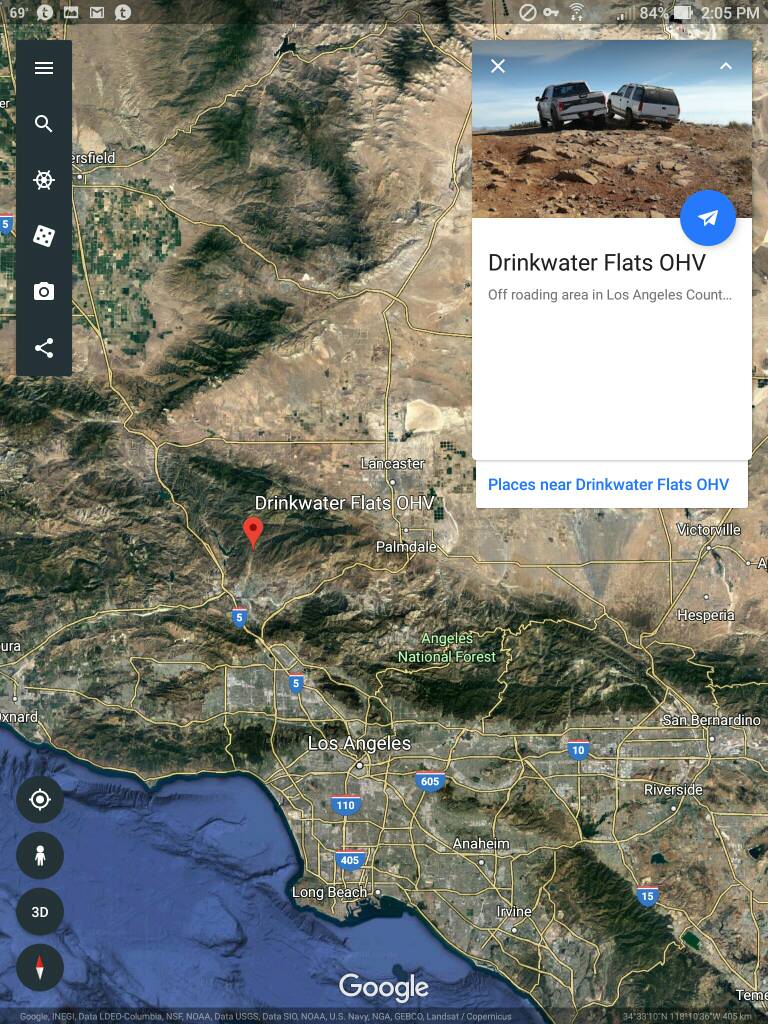Image resolution: width=768 pixels, height=1024 pixels.
Task: Activate Street View pegman
Action: click(x=40, y=856)
